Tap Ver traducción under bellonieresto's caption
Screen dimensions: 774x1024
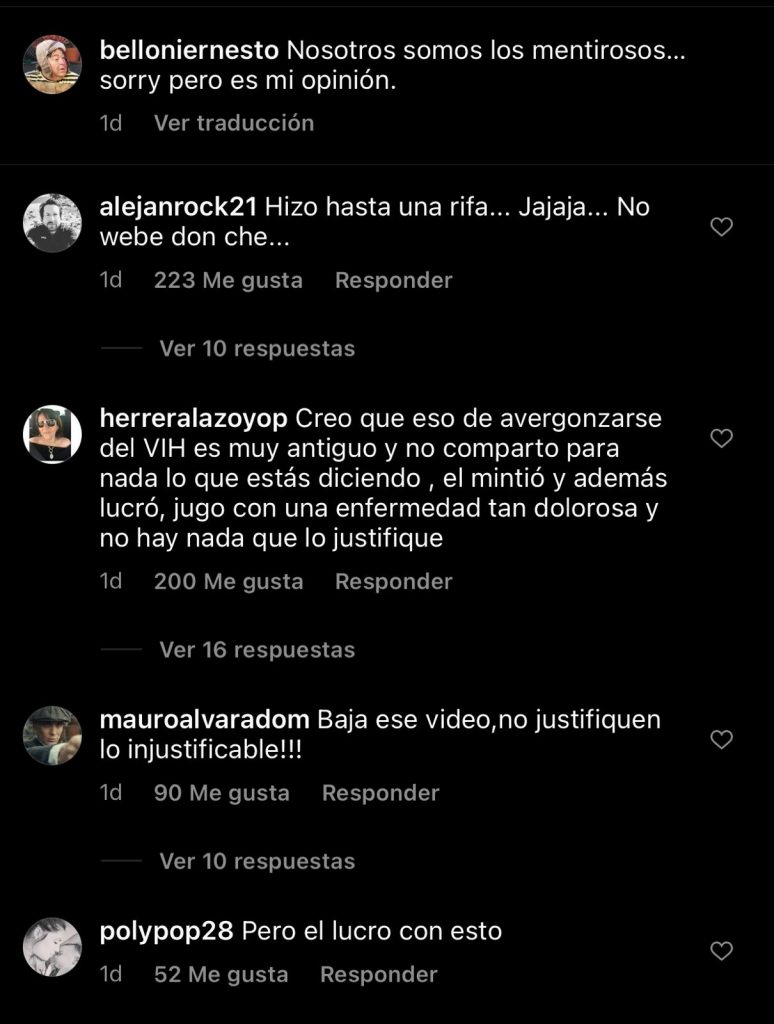[x=233, y=123]
